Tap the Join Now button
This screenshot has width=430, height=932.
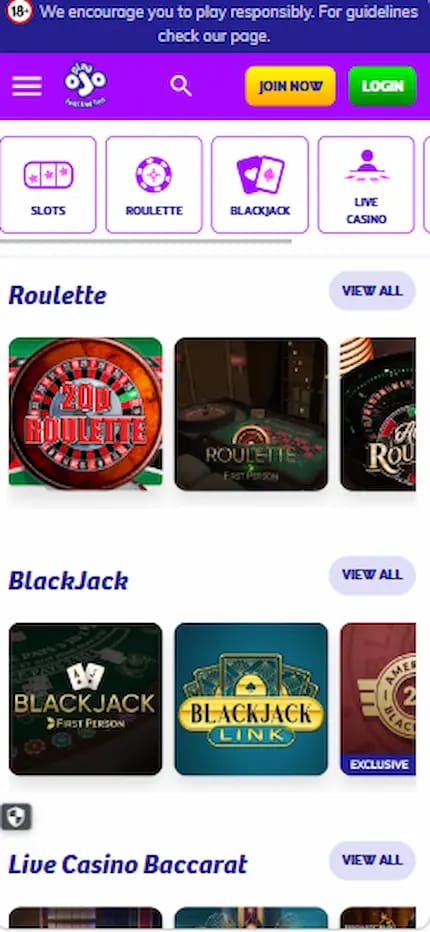[x=290, y=86]
